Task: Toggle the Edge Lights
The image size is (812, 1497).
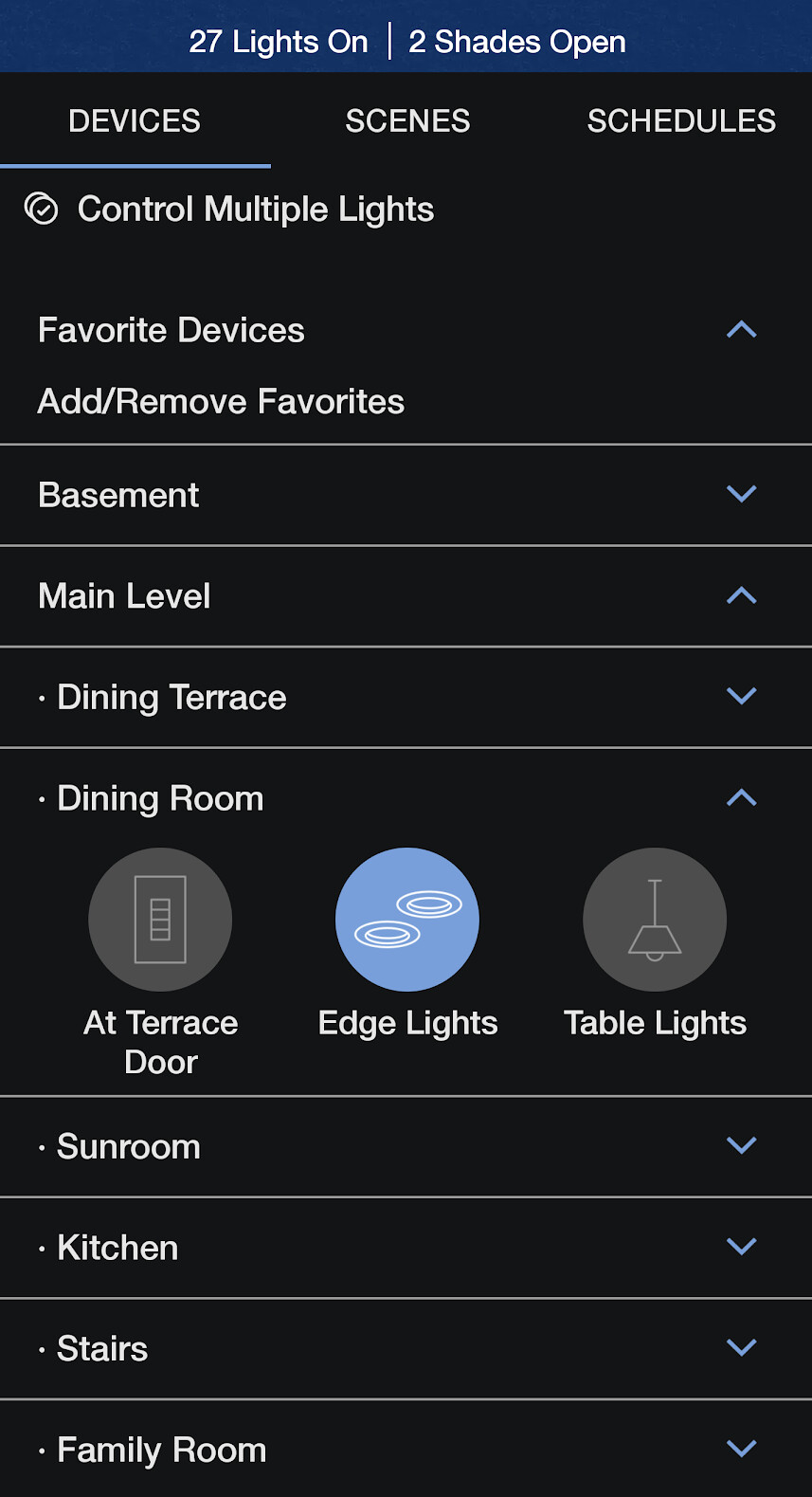Action: [x=407, y=920]
